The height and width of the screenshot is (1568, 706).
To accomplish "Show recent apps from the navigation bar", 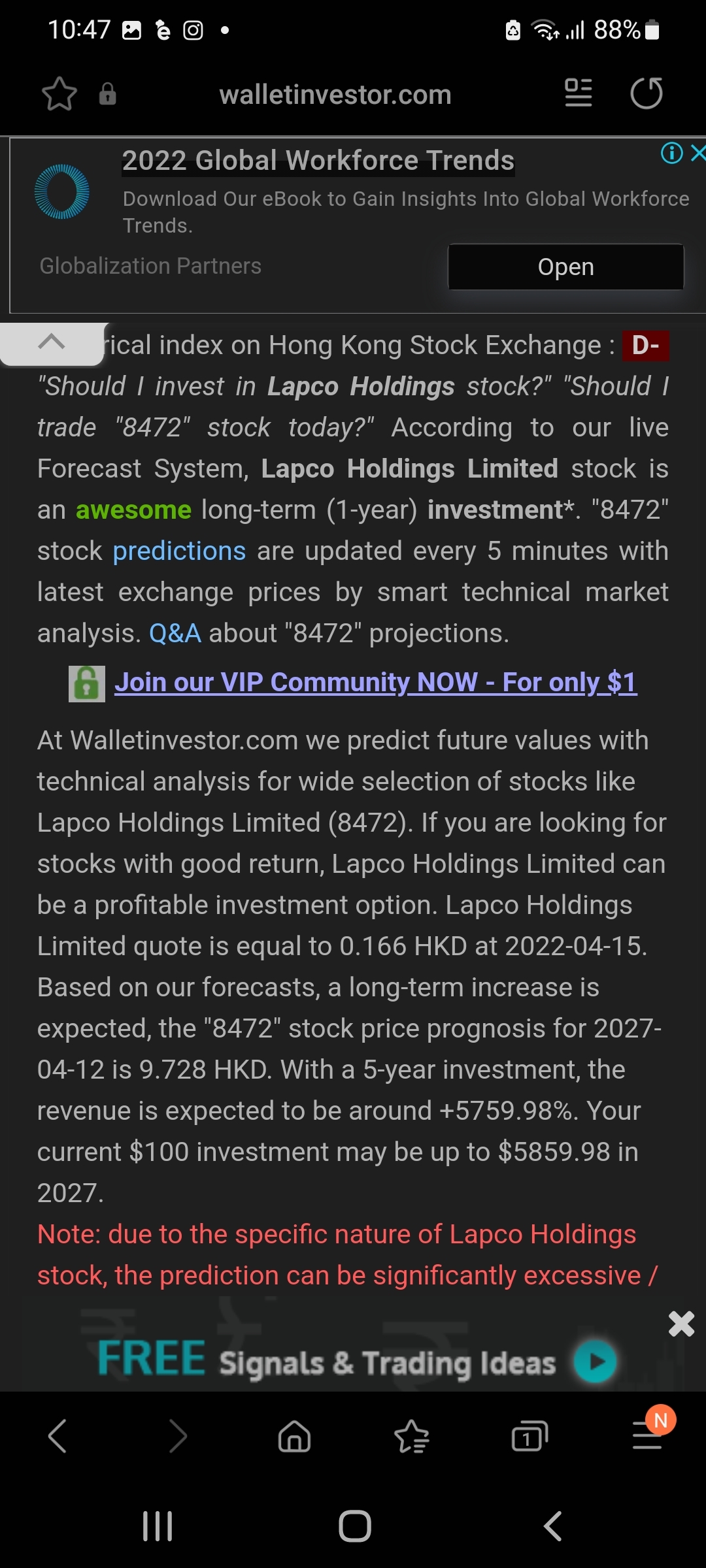I will (x=158, y=1526).
